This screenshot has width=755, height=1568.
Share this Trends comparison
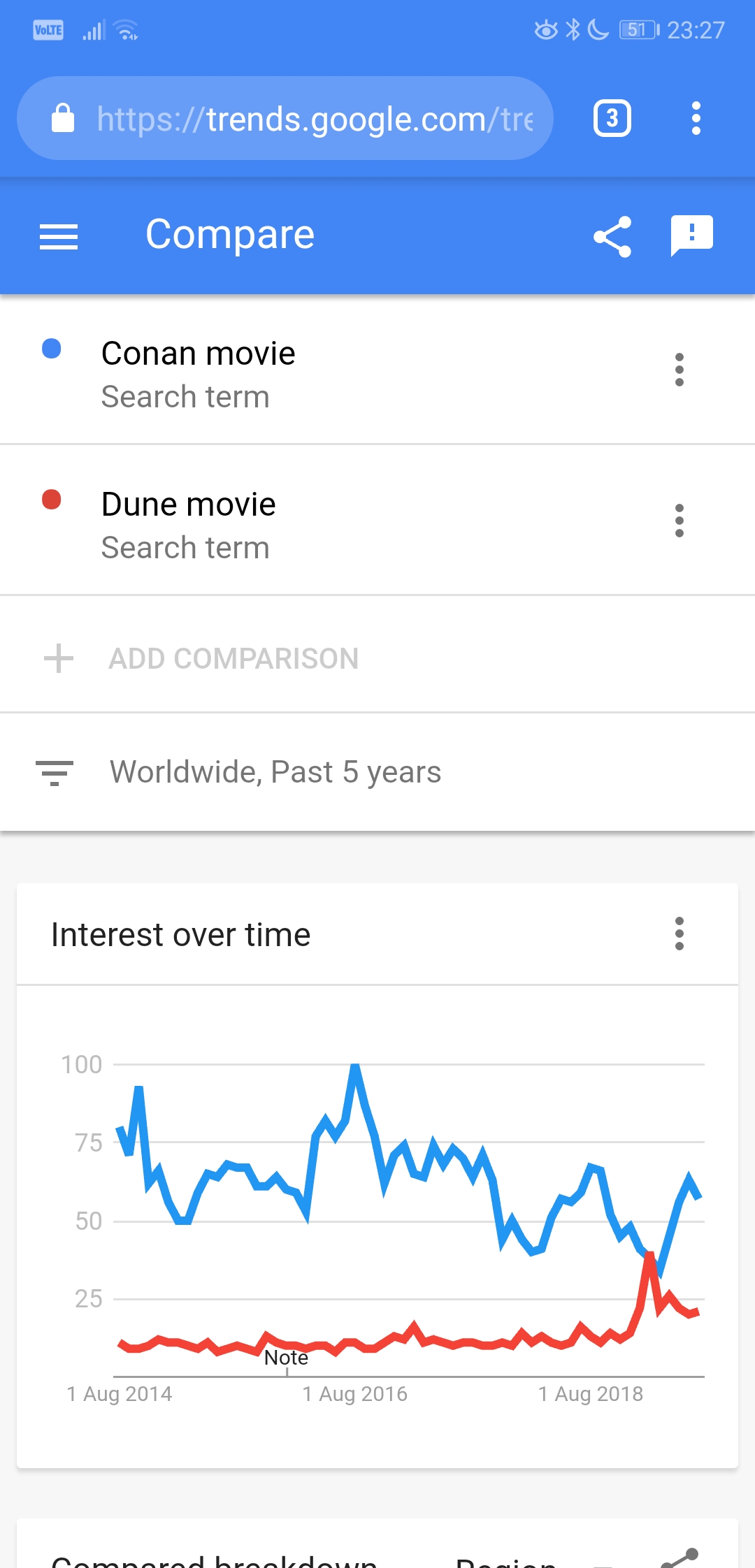coord(612,237)
